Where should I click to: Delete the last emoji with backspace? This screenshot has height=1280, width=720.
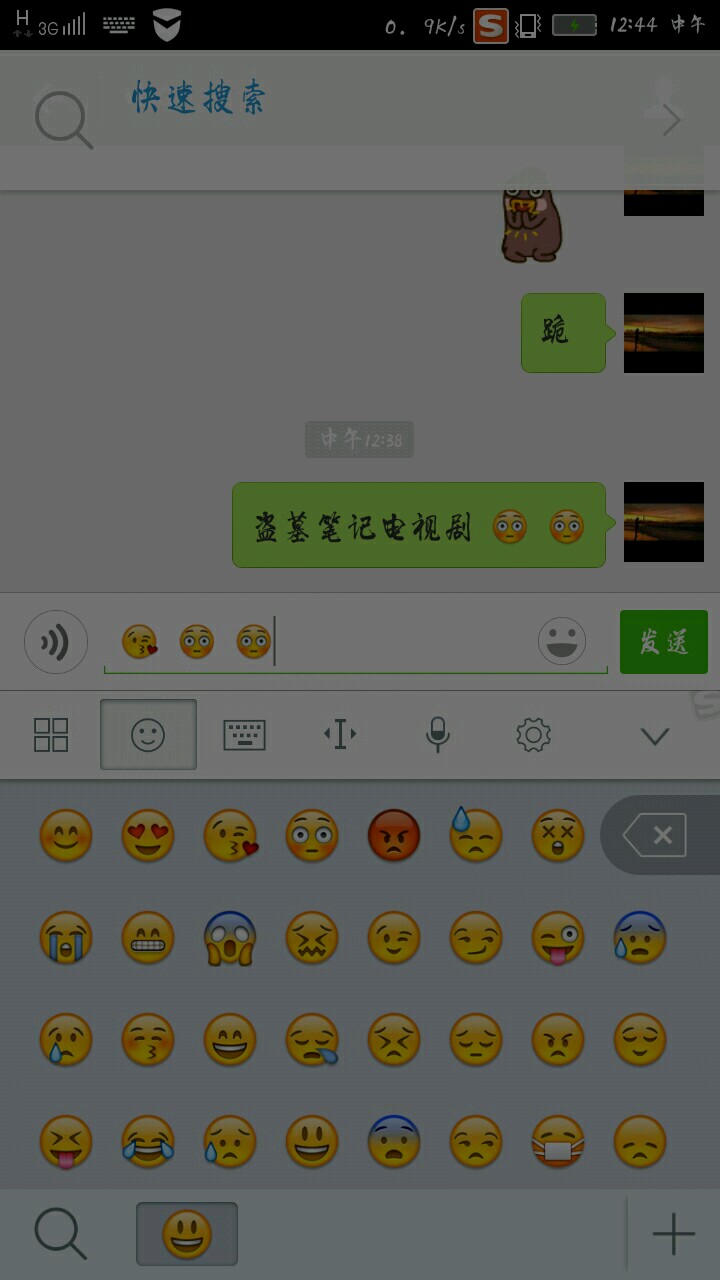(656, 835)
